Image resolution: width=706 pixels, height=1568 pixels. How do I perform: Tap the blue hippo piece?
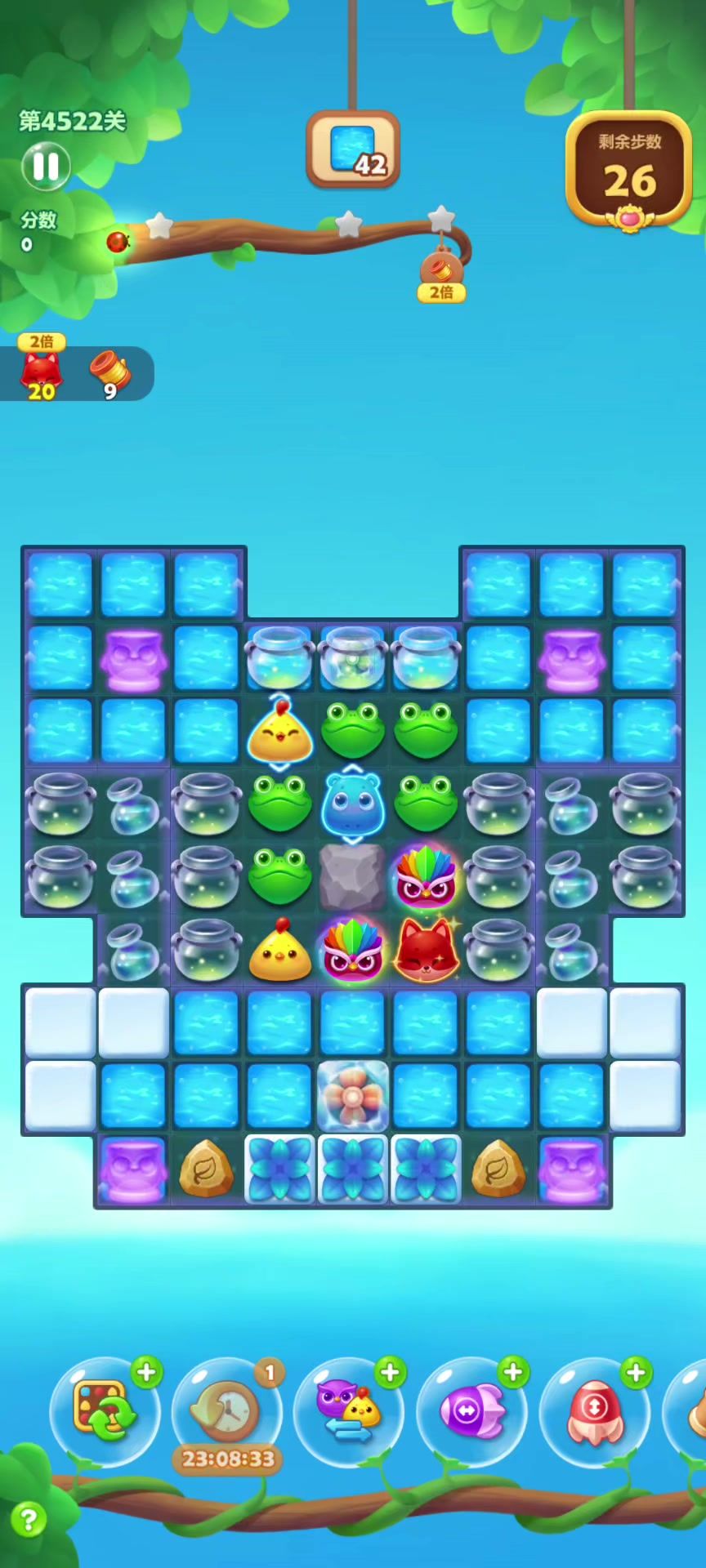pos(352,804)
